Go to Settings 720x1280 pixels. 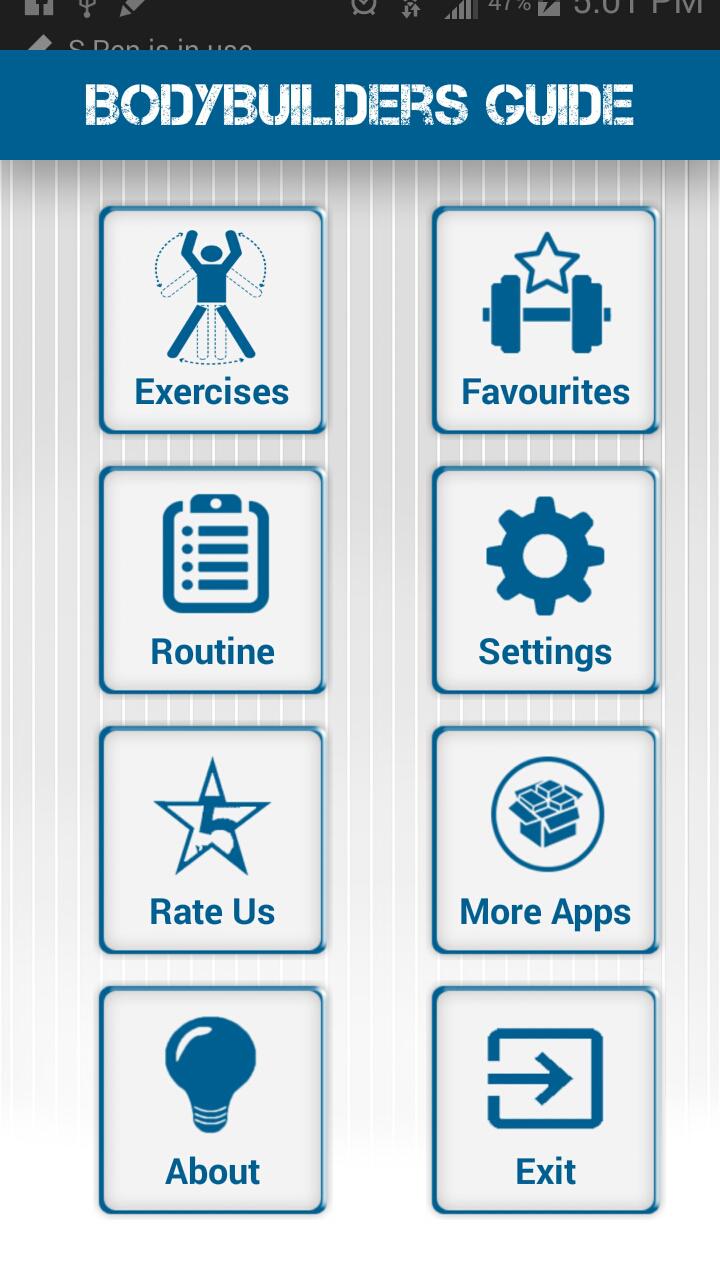tap(545, 580)
